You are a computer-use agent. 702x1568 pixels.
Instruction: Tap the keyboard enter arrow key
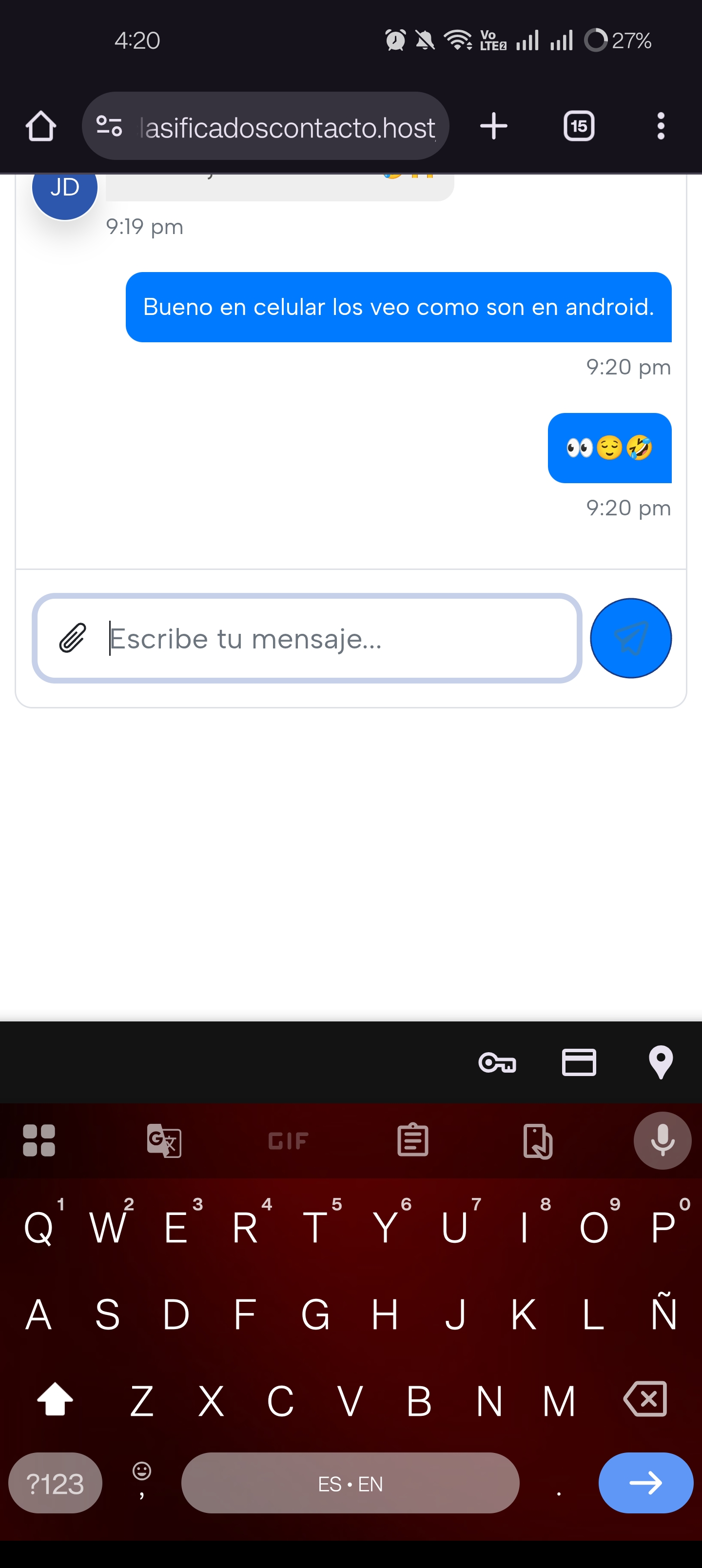tap(645, 1483)
